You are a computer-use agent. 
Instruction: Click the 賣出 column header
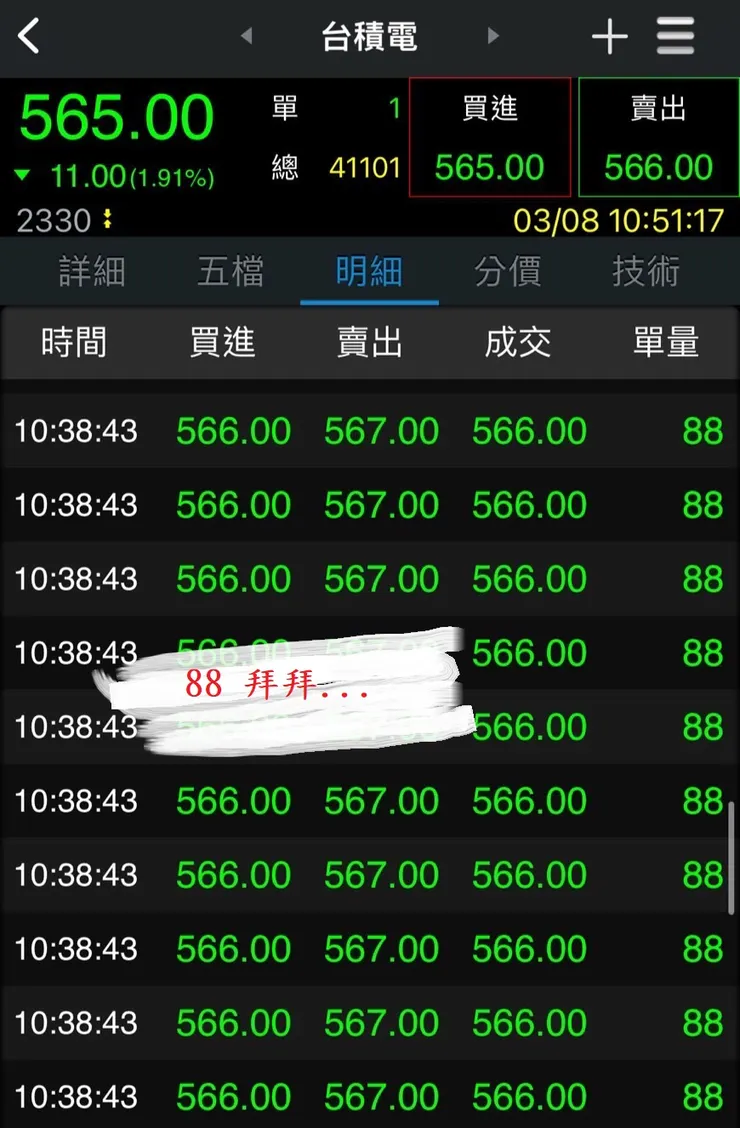(x=370, y=342)
